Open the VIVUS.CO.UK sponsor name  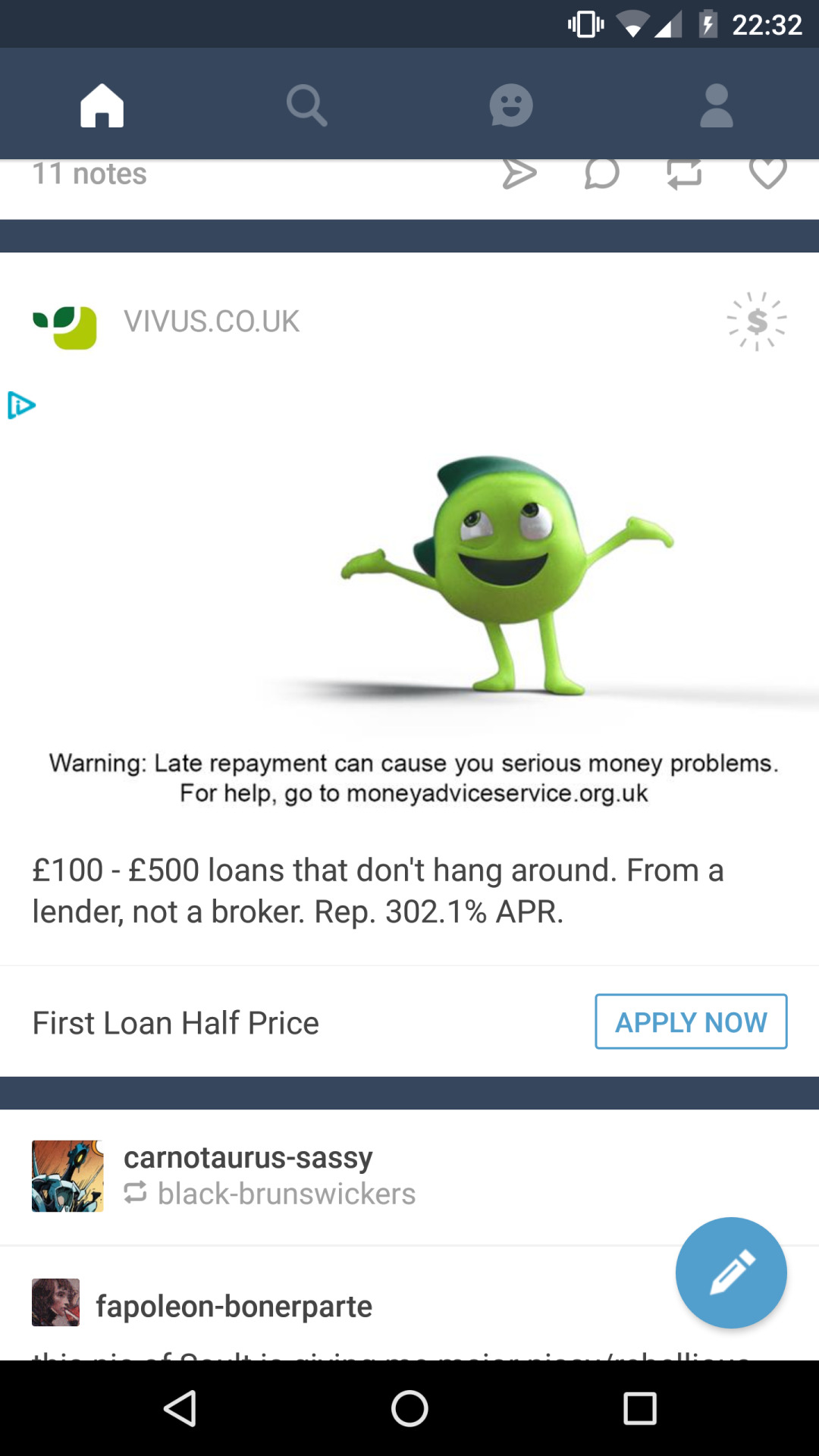click(212, 322)
